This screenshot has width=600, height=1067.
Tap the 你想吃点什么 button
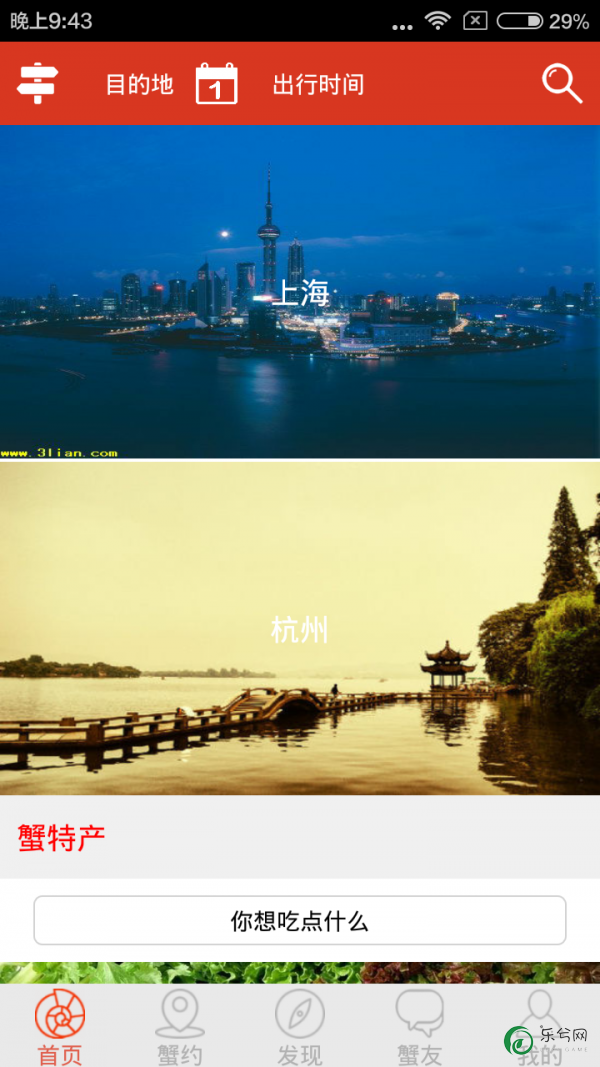click(300, 920)
